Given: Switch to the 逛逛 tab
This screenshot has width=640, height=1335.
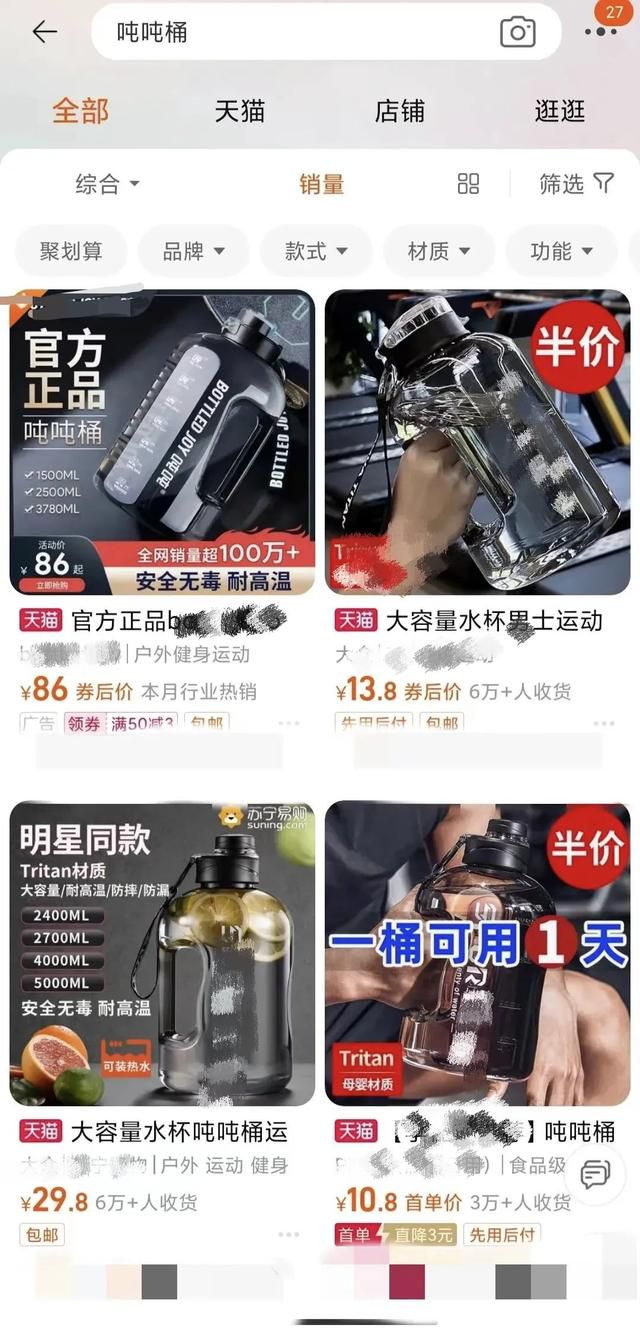Looking at the screenshot, I should tap(560, 111).
